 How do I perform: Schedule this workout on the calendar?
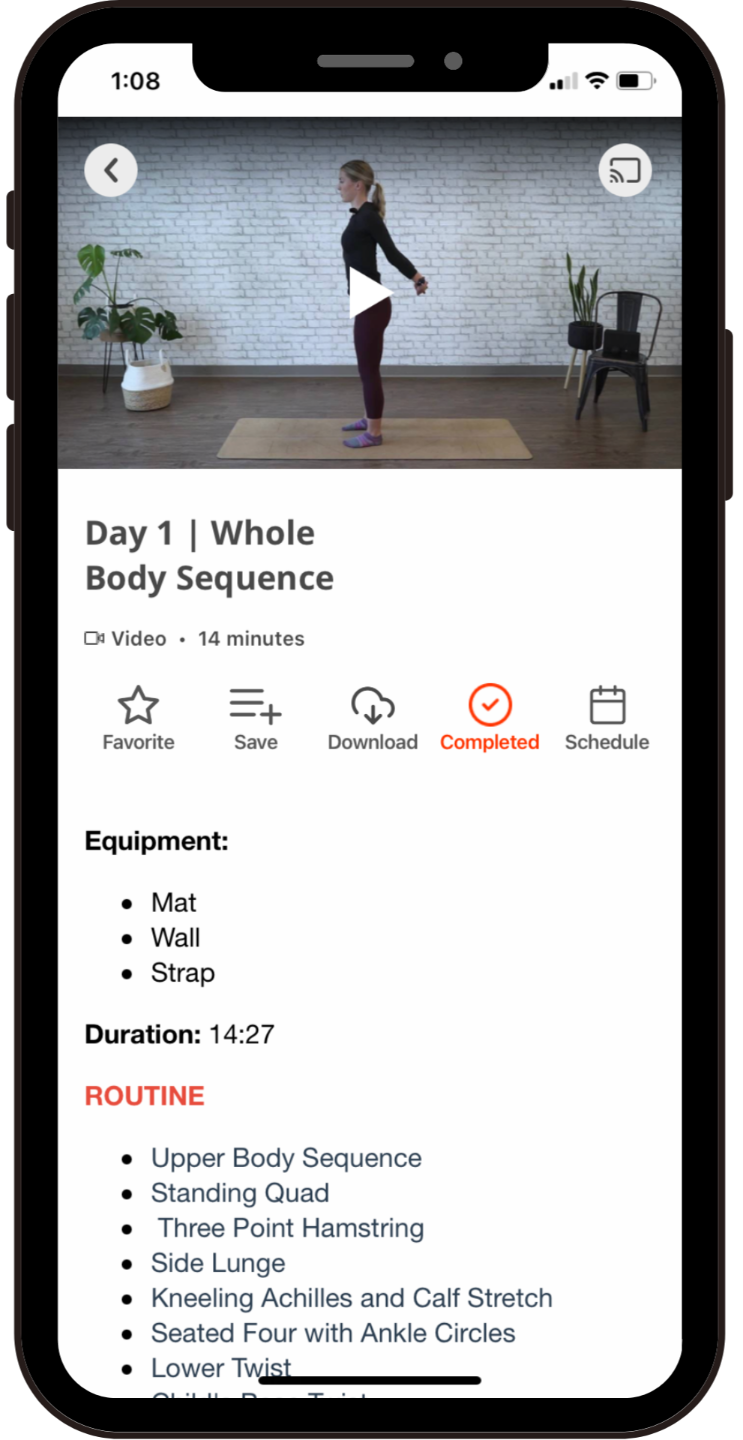coord(607,718)
